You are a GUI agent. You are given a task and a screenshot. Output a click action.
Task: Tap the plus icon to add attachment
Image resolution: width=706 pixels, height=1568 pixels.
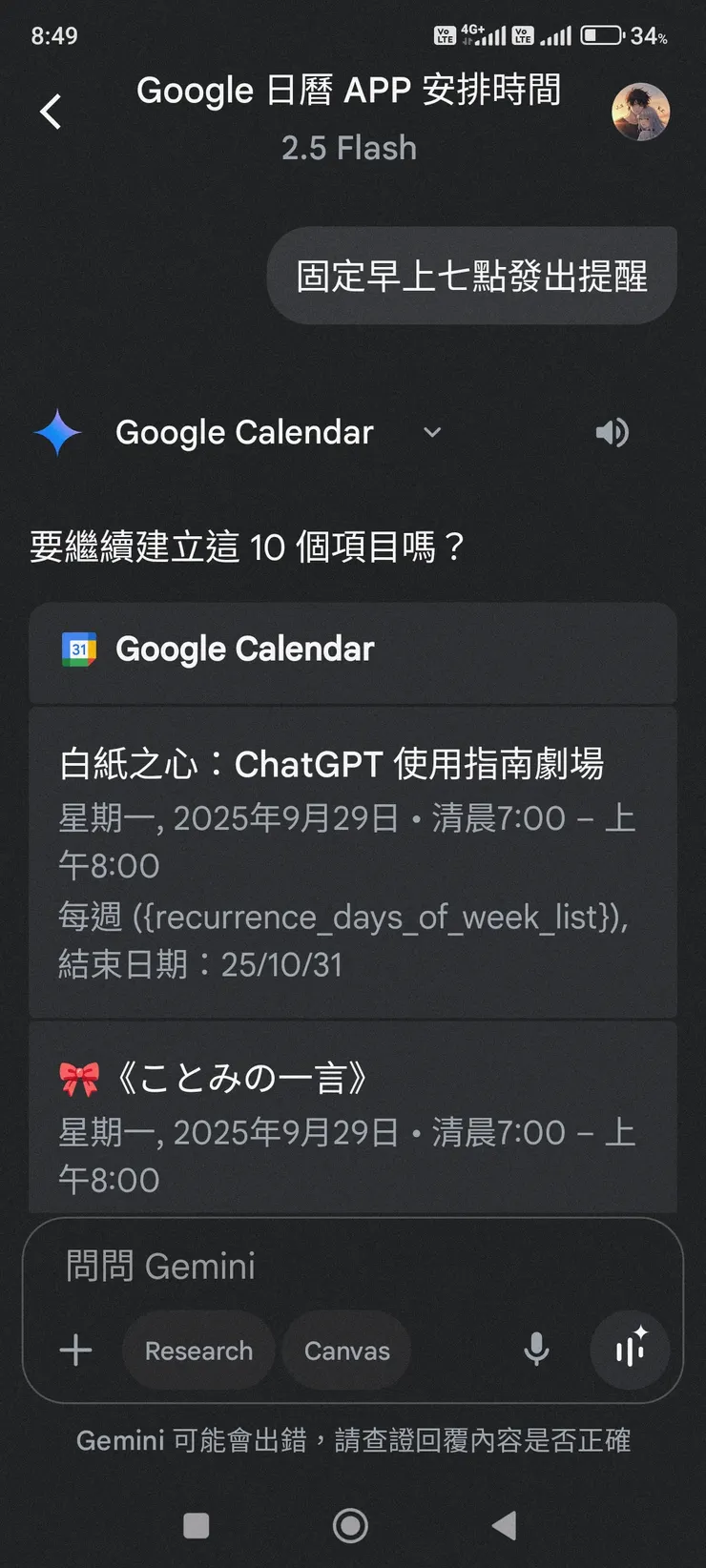pos(76,1350)
